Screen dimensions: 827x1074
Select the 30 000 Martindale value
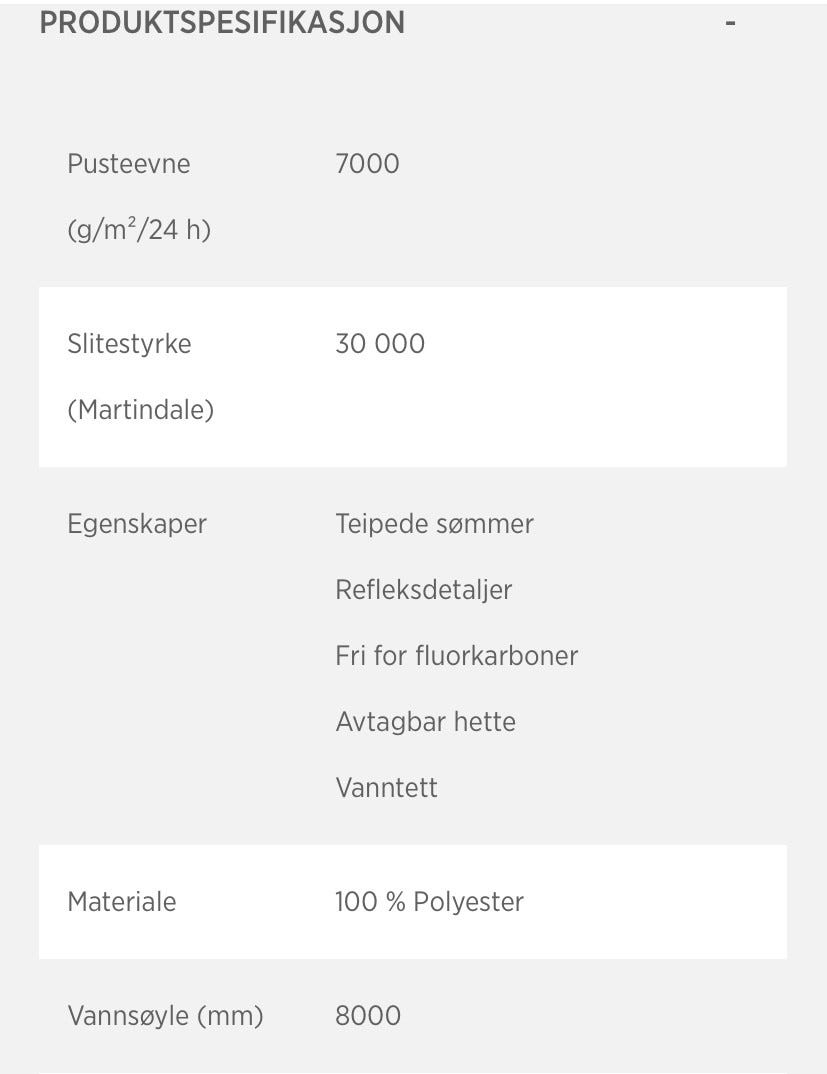[380, 344]
